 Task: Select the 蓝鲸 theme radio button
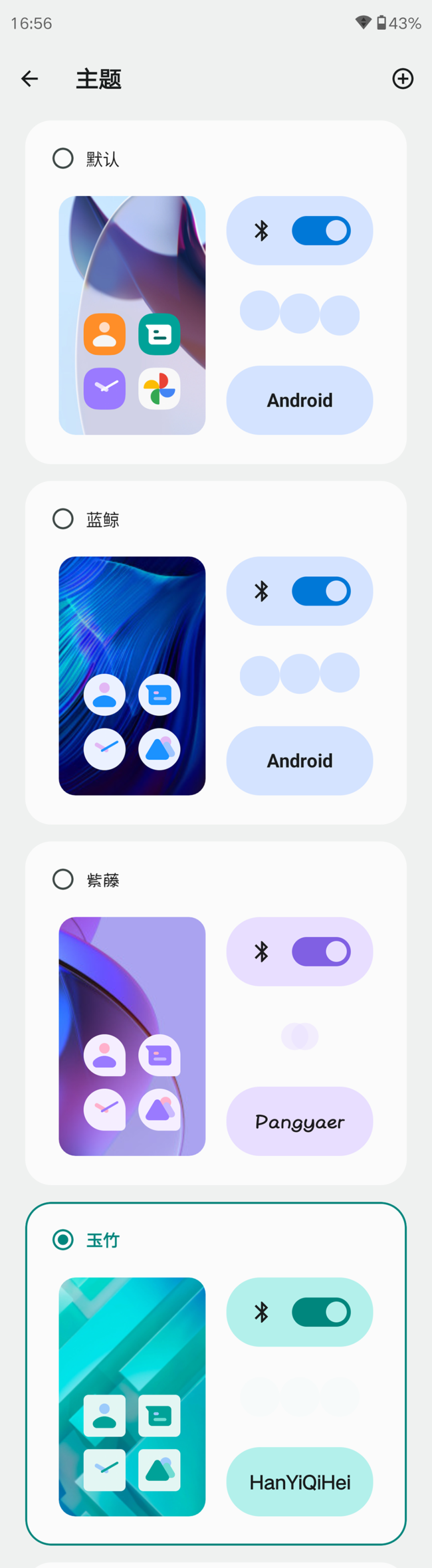[x=63, y=519]
